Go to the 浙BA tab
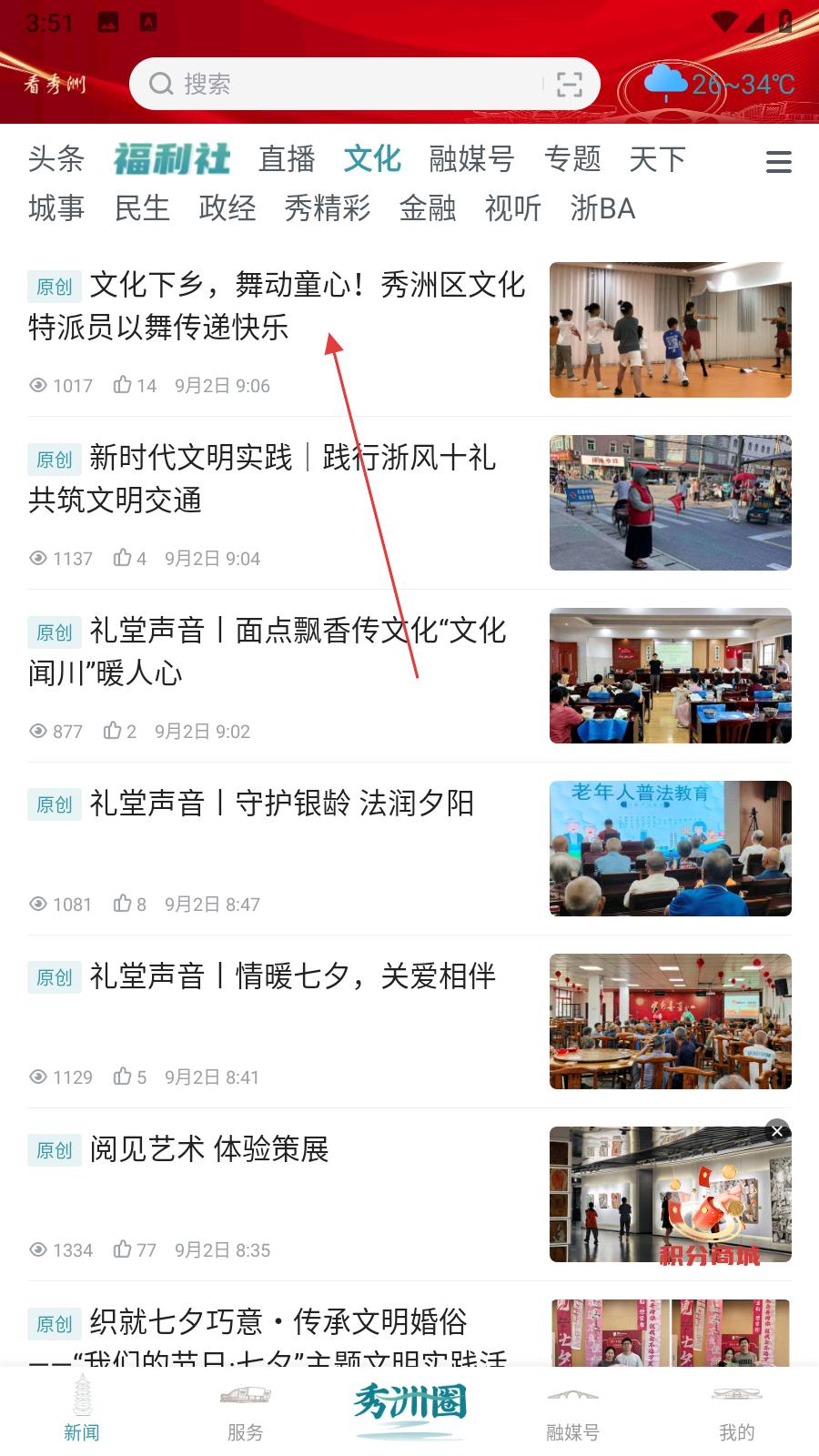 (x=602, y=208)
